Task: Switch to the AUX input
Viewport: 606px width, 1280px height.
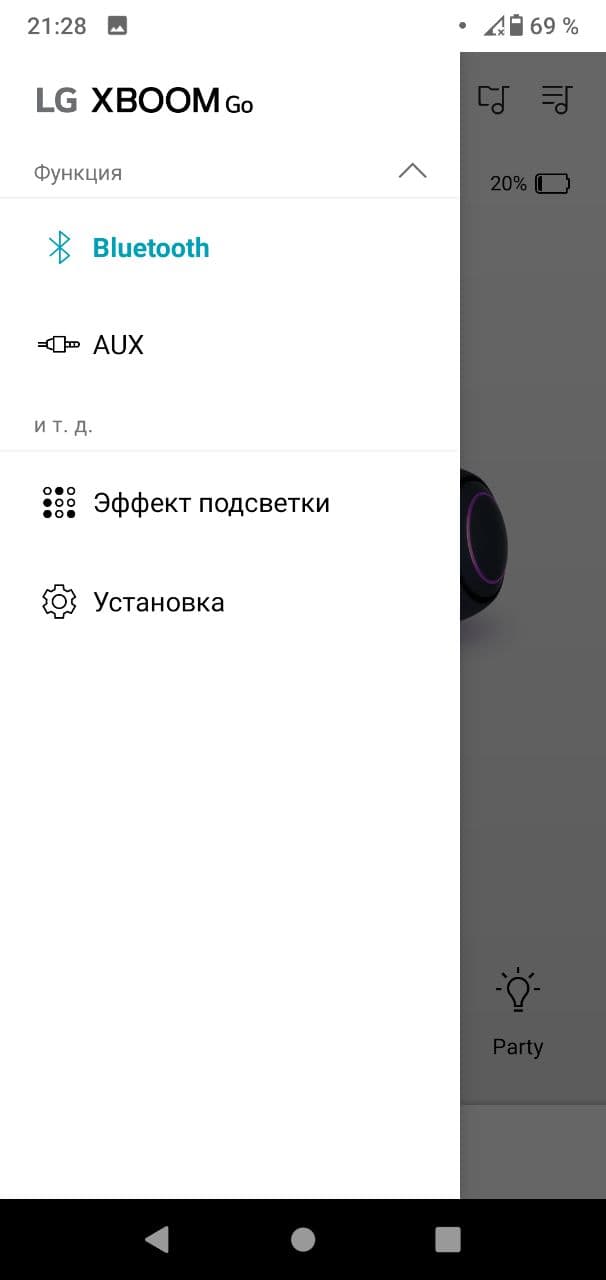Action: pos(230,345)
